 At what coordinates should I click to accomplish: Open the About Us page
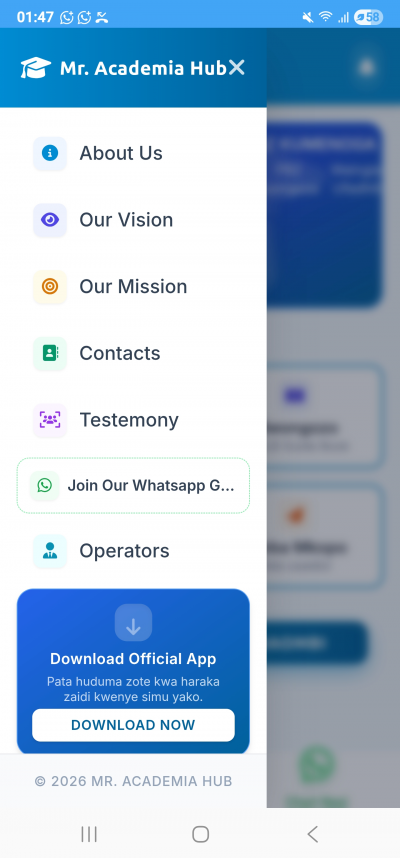133,153
